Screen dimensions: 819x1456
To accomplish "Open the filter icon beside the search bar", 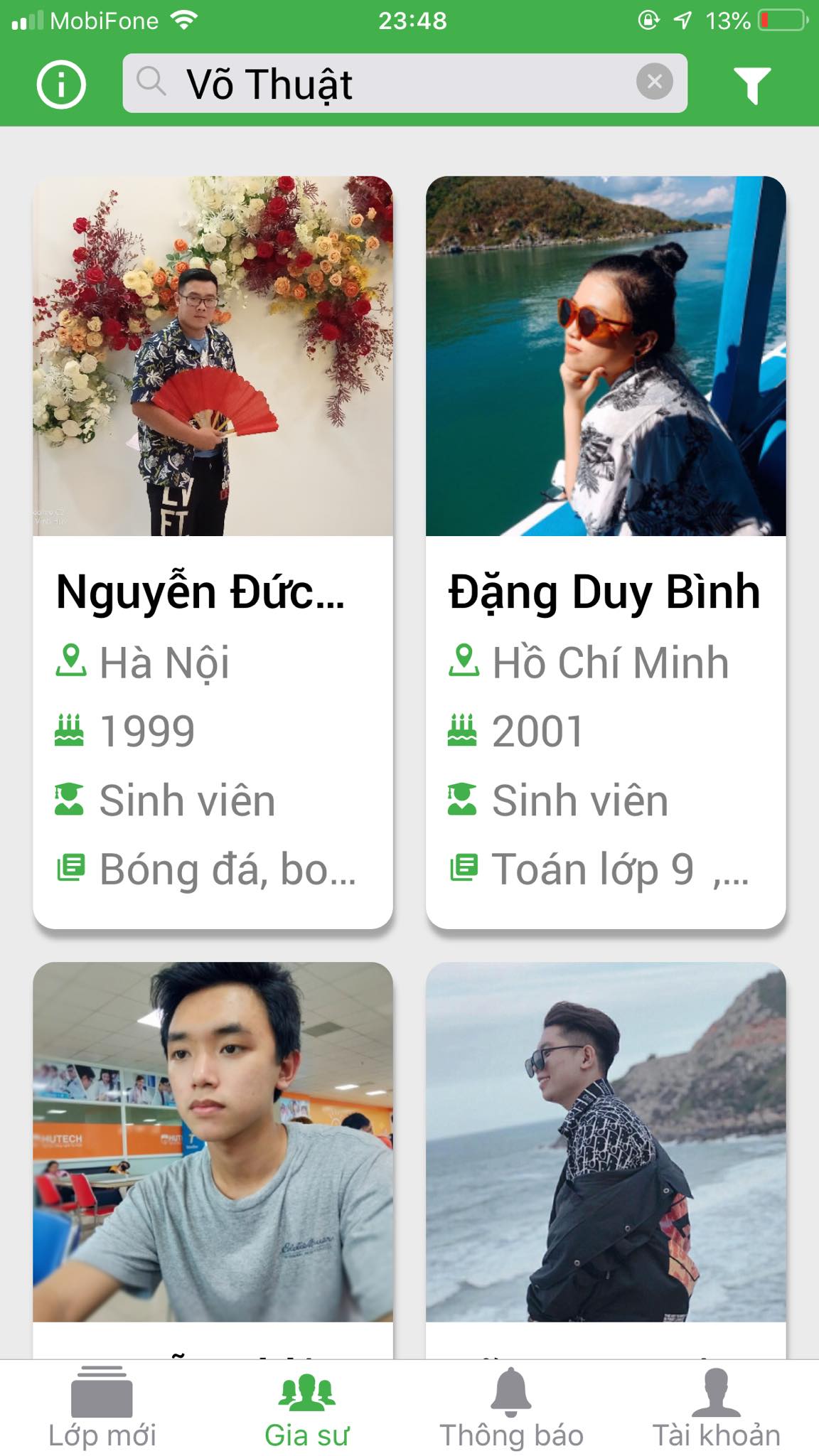I will coord(754,83).
